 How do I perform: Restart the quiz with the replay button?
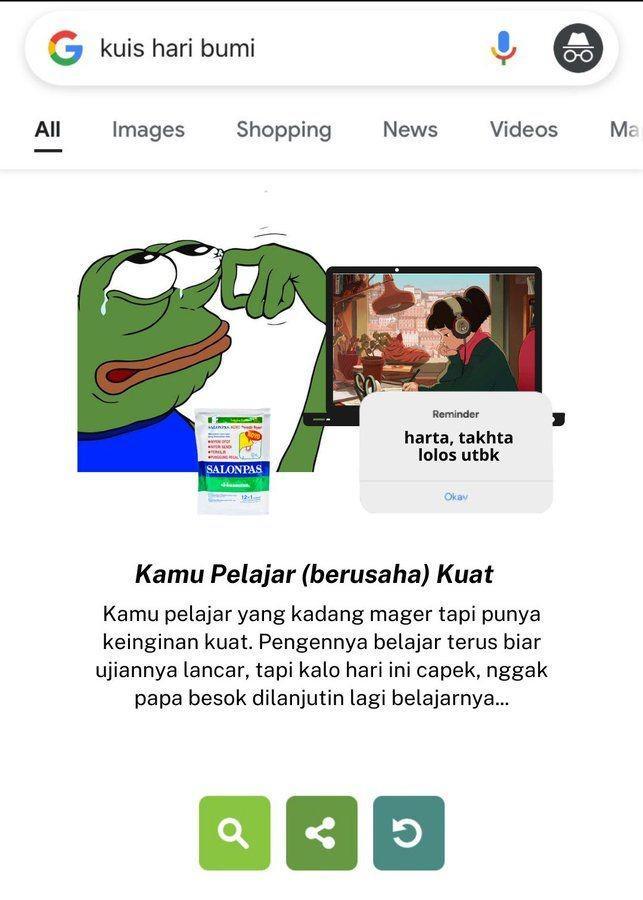[x=408, y=833]
